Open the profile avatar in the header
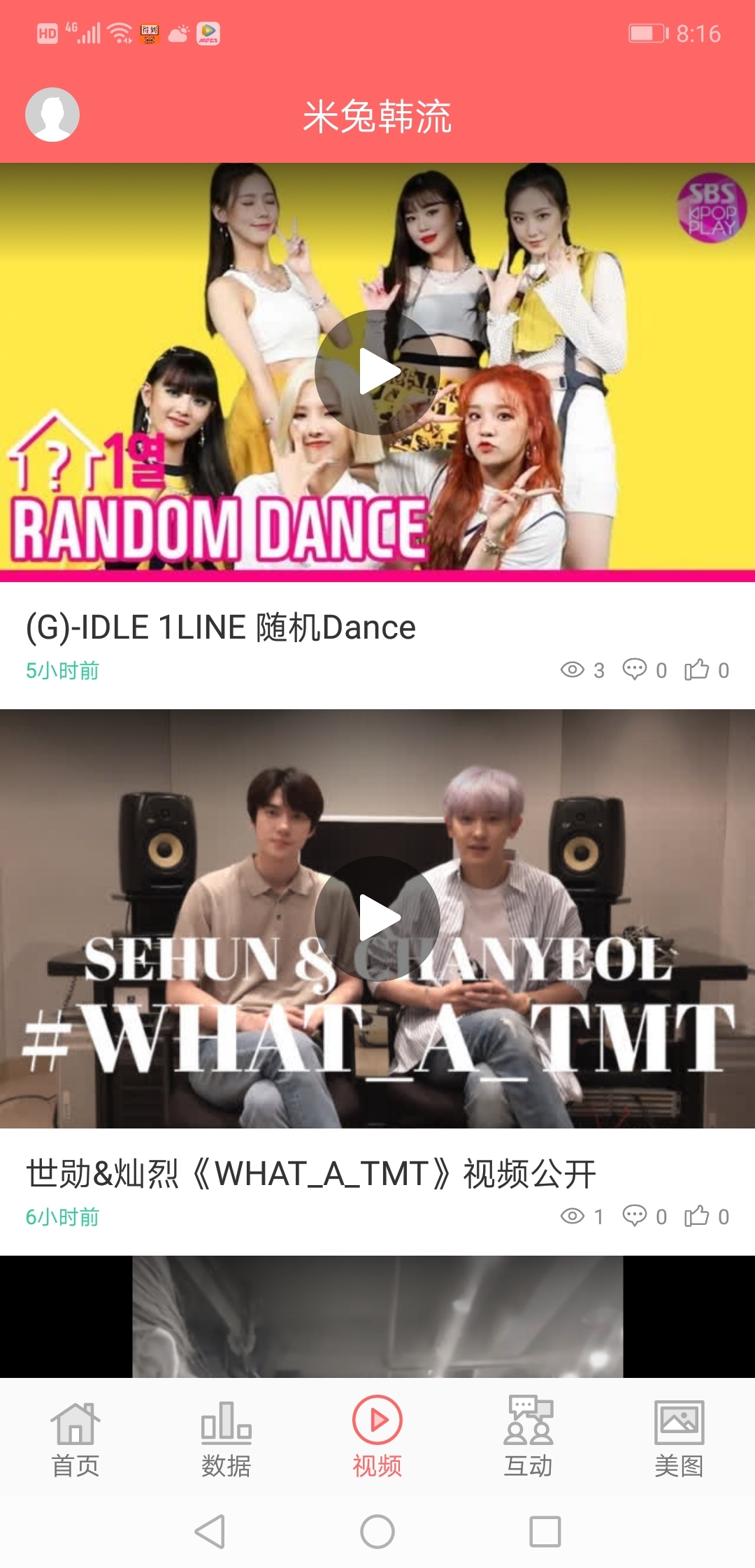This screenshot has height=1568, width=755. pos(52,115)
